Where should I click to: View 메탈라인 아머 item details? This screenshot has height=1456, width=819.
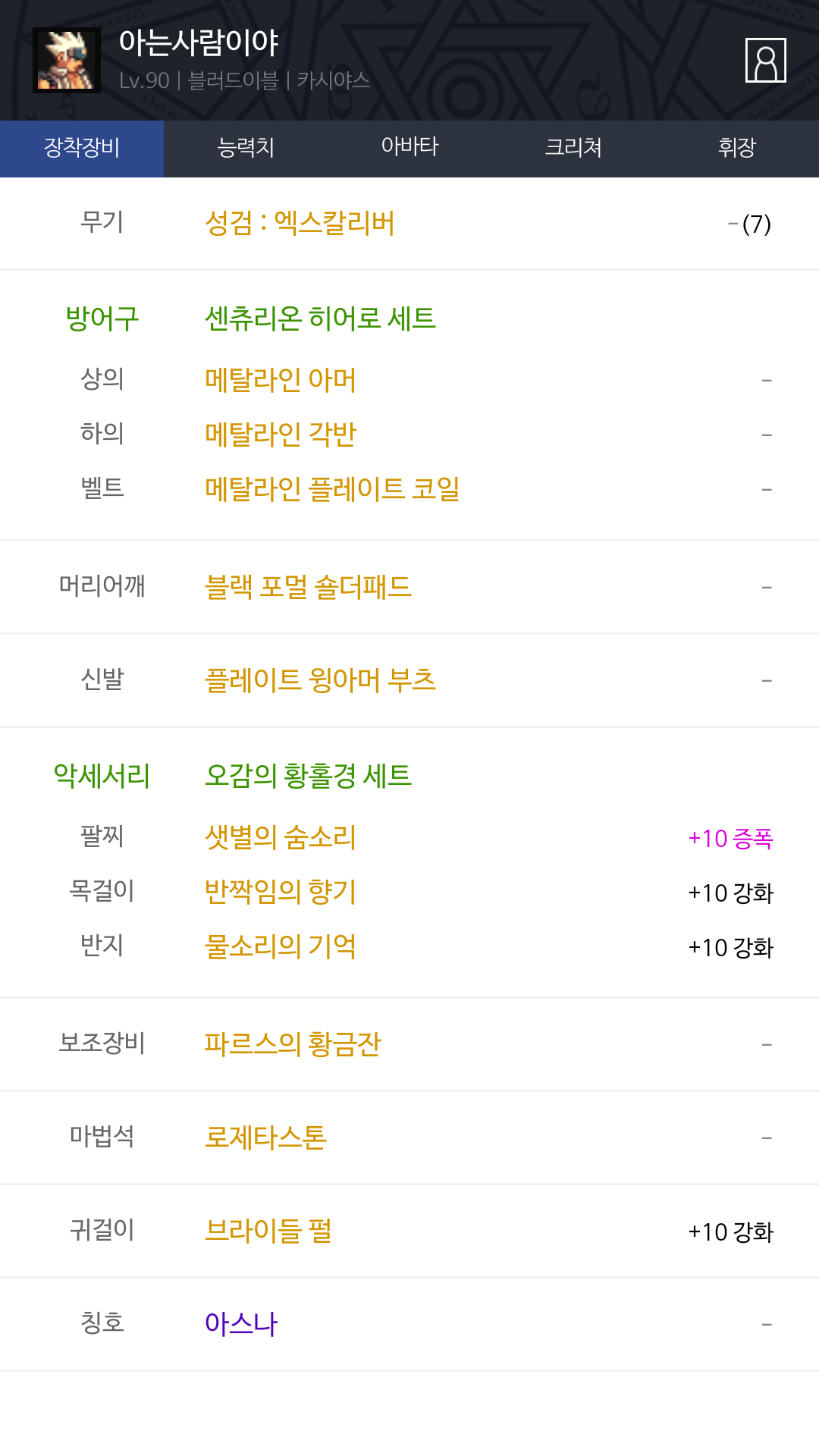[x=280, y=380]
